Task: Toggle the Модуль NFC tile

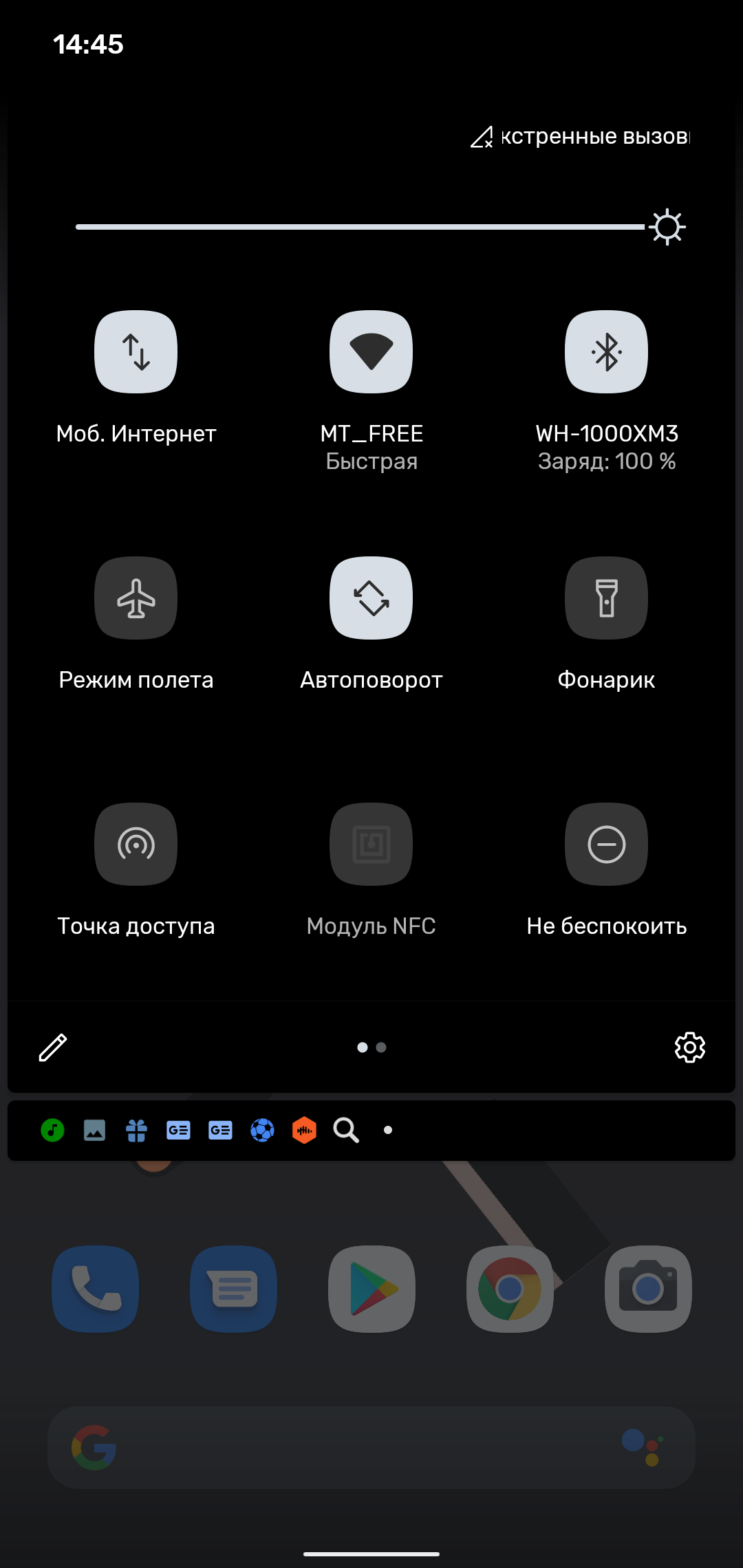Action: [x=371, y=844]
